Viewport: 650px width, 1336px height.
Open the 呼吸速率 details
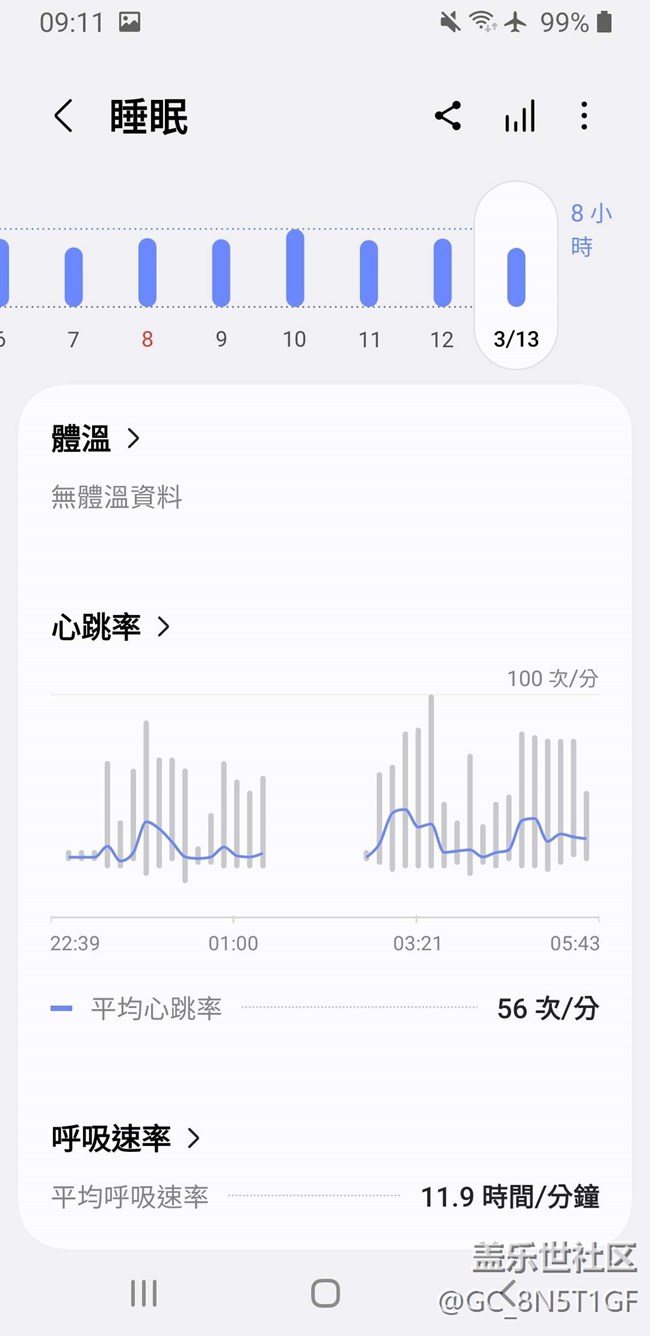click(126, 1138)
